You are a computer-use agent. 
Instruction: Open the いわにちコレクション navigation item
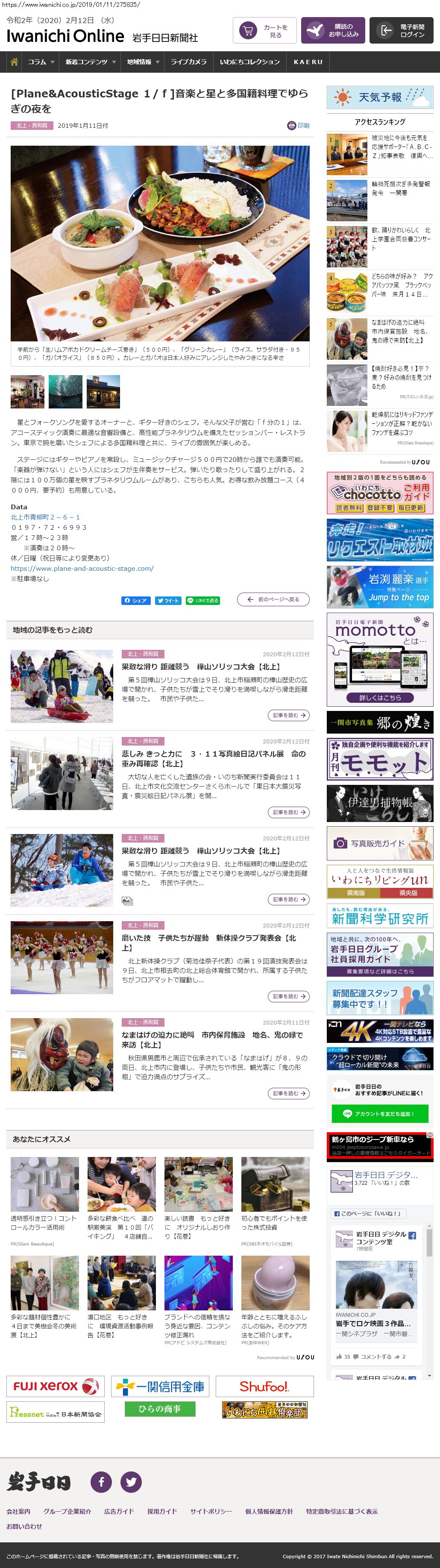tap(249, 62)
